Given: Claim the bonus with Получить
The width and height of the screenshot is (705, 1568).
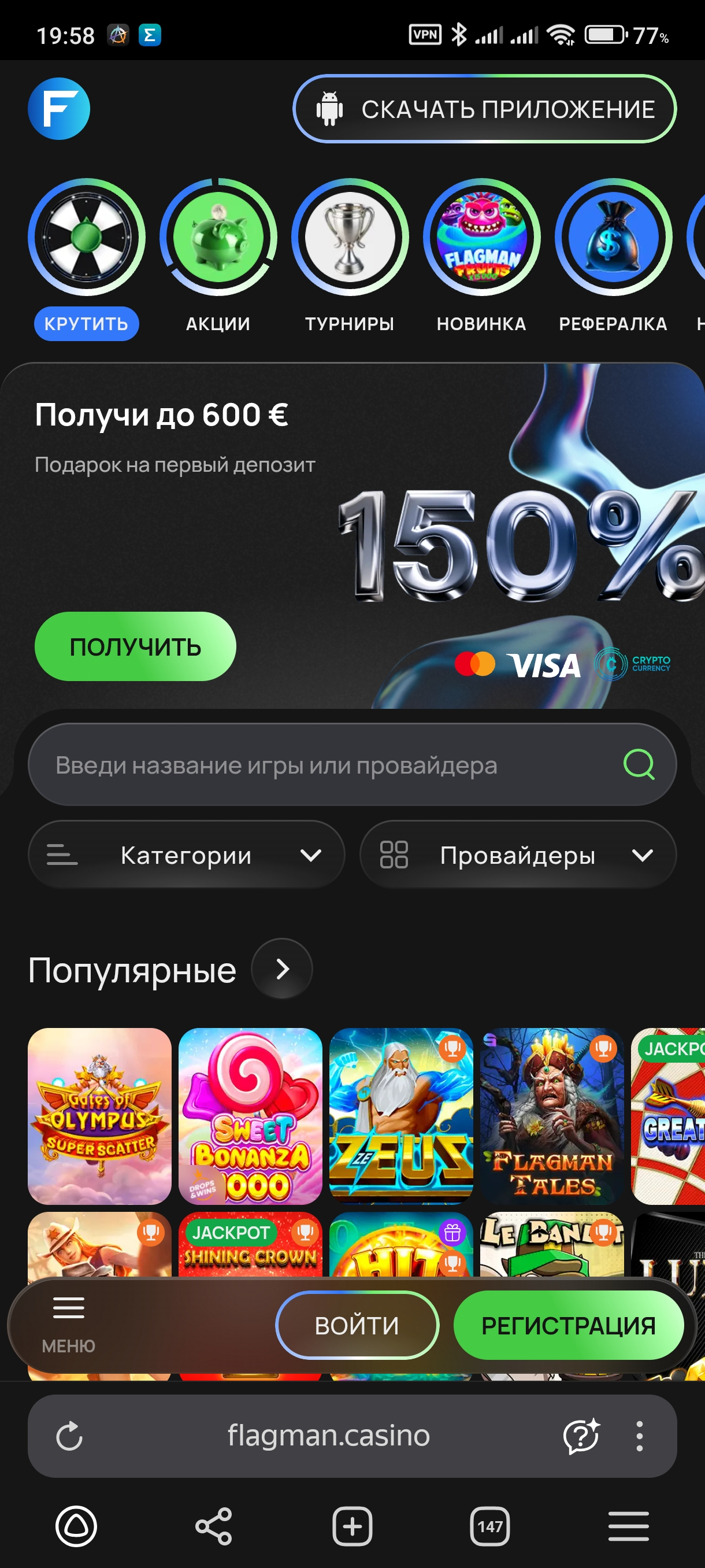Looking at the screenshot, I should (135, 646).
